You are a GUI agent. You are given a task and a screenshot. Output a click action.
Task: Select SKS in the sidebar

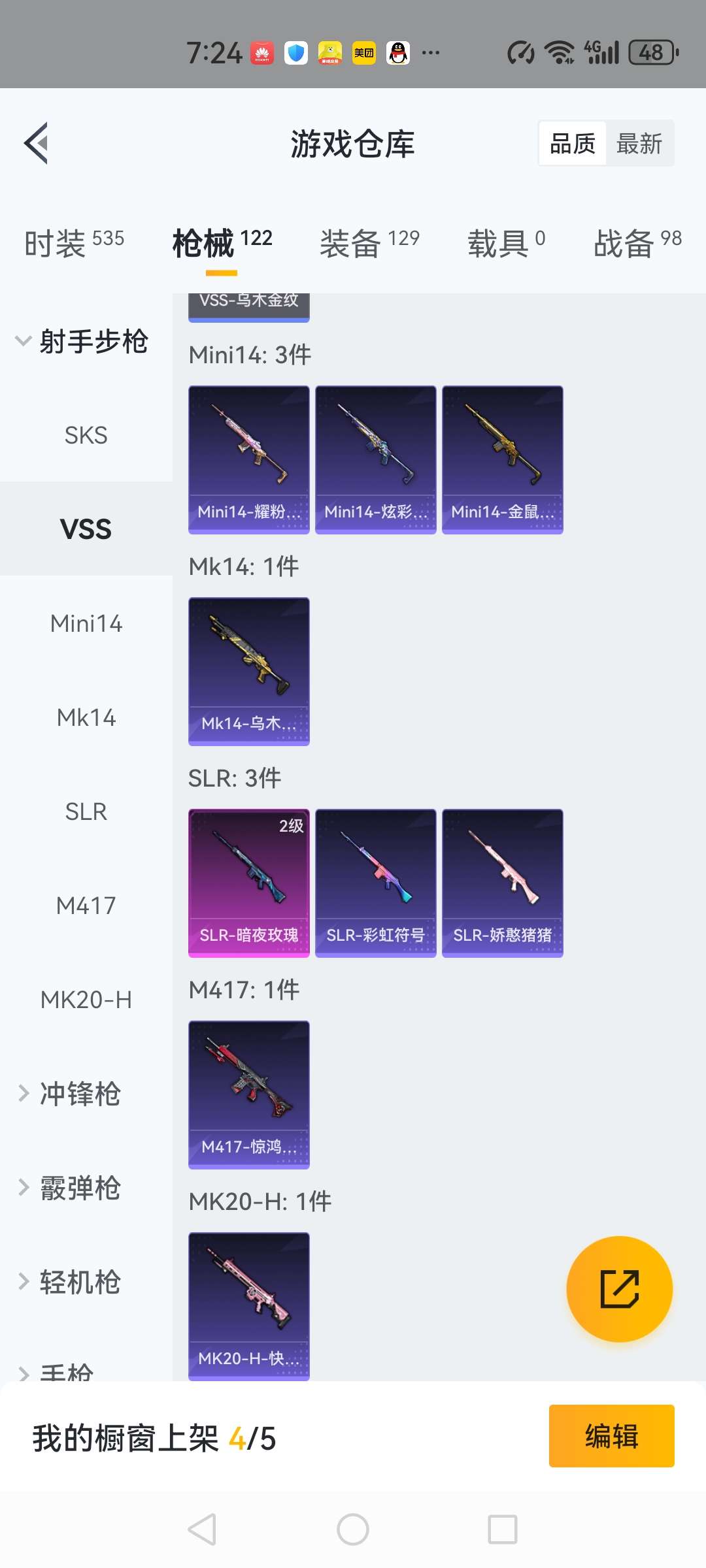tap(86, 435)
